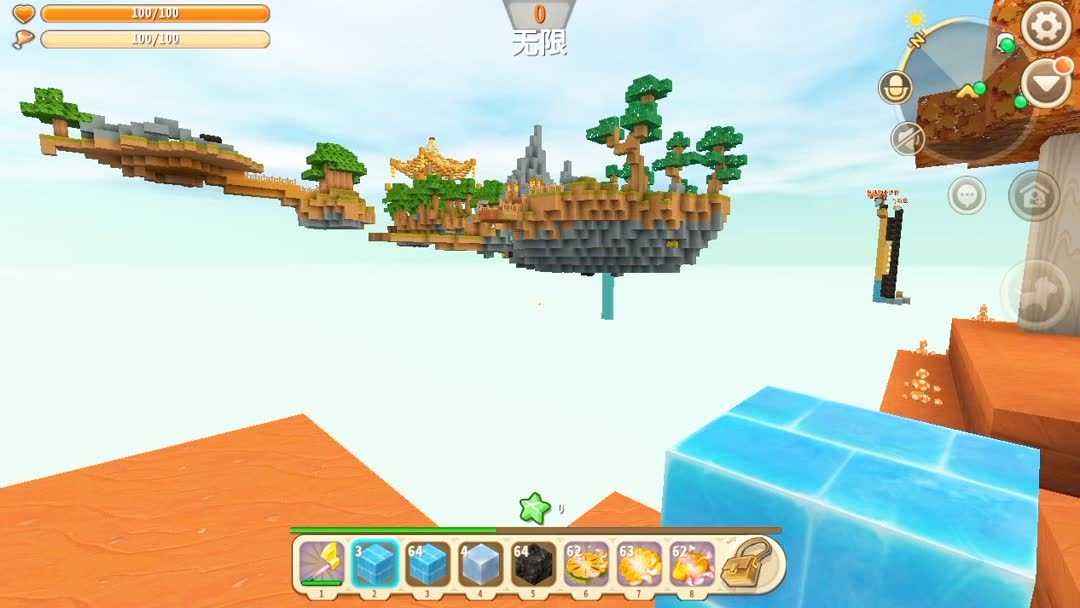The height and width of the screenshot is (608, 1080).
Task: Select the pale ice cube in slot 4
Action: click(x=480, y=565)
